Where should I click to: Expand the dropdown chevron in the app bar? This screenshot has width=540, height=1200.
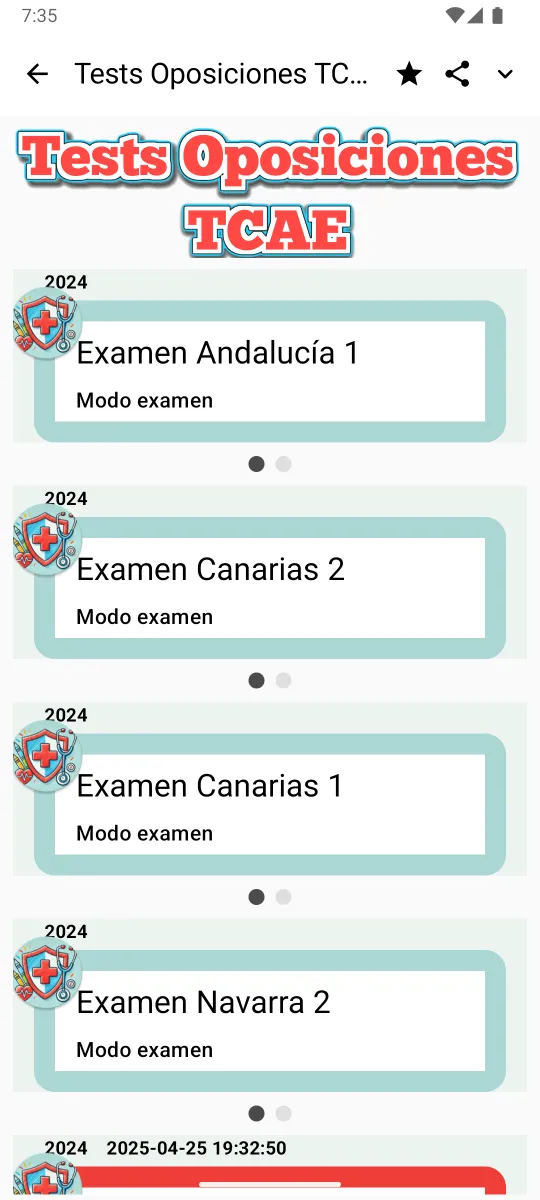point(505,74)
